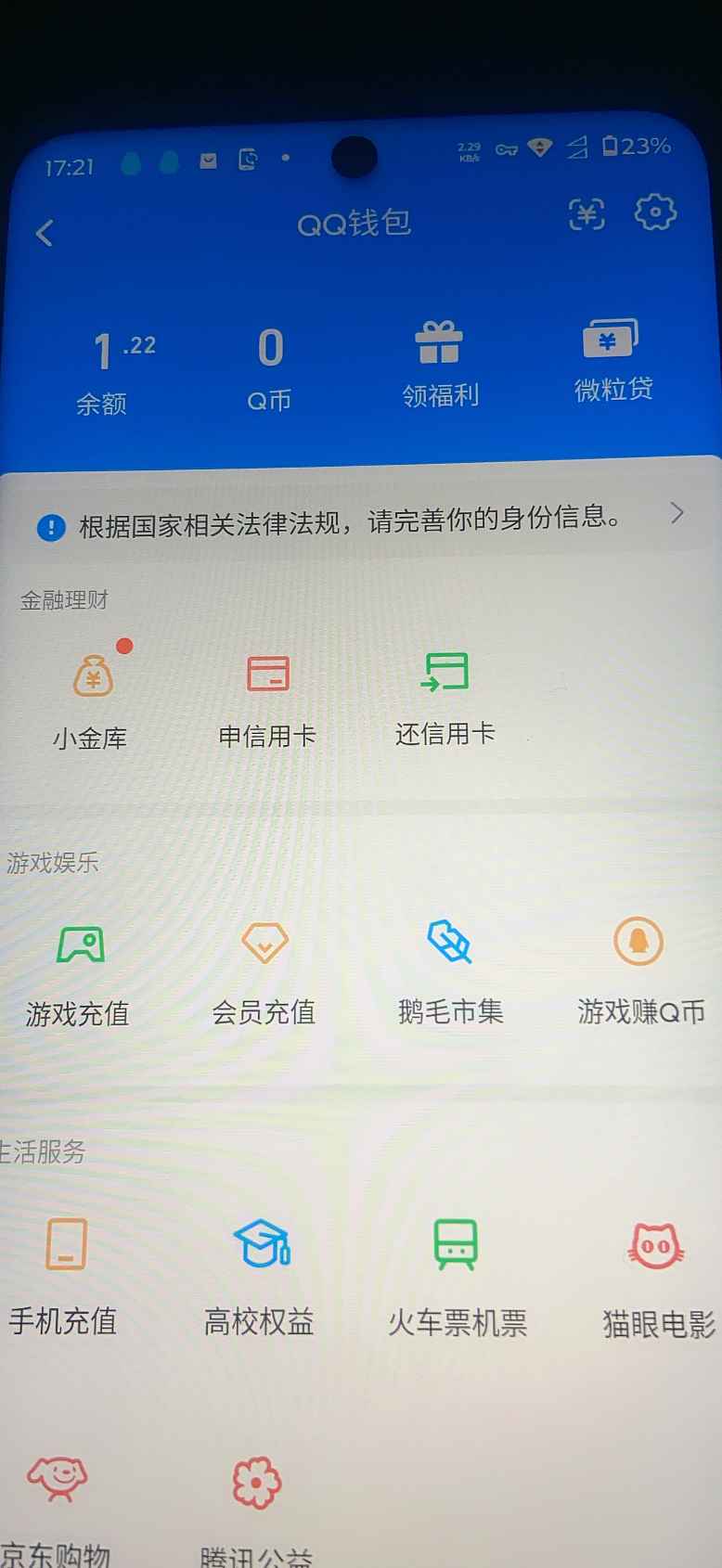Select 申信用卡
The width and height of the screenshot is (722, 1568).
268,696
